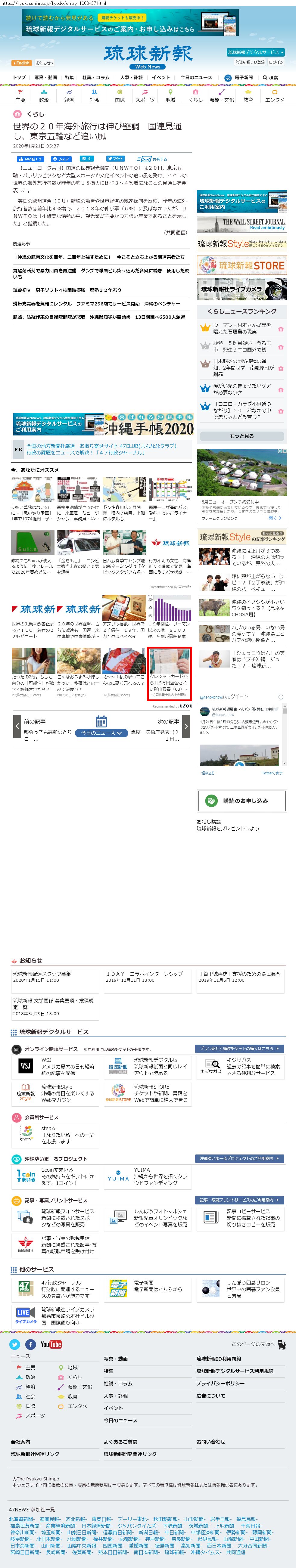Go to the スポーツ news category

point(145,96)
